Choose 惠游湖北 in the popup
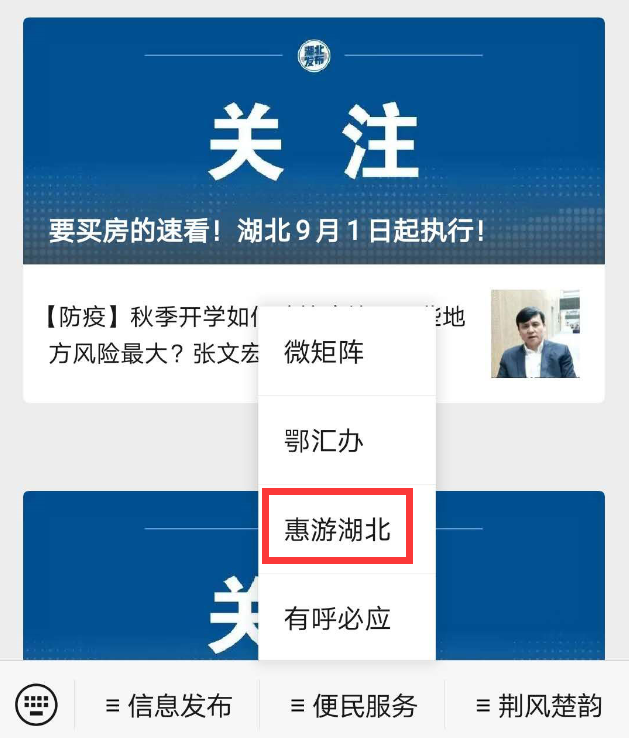 tap(336, 529)
